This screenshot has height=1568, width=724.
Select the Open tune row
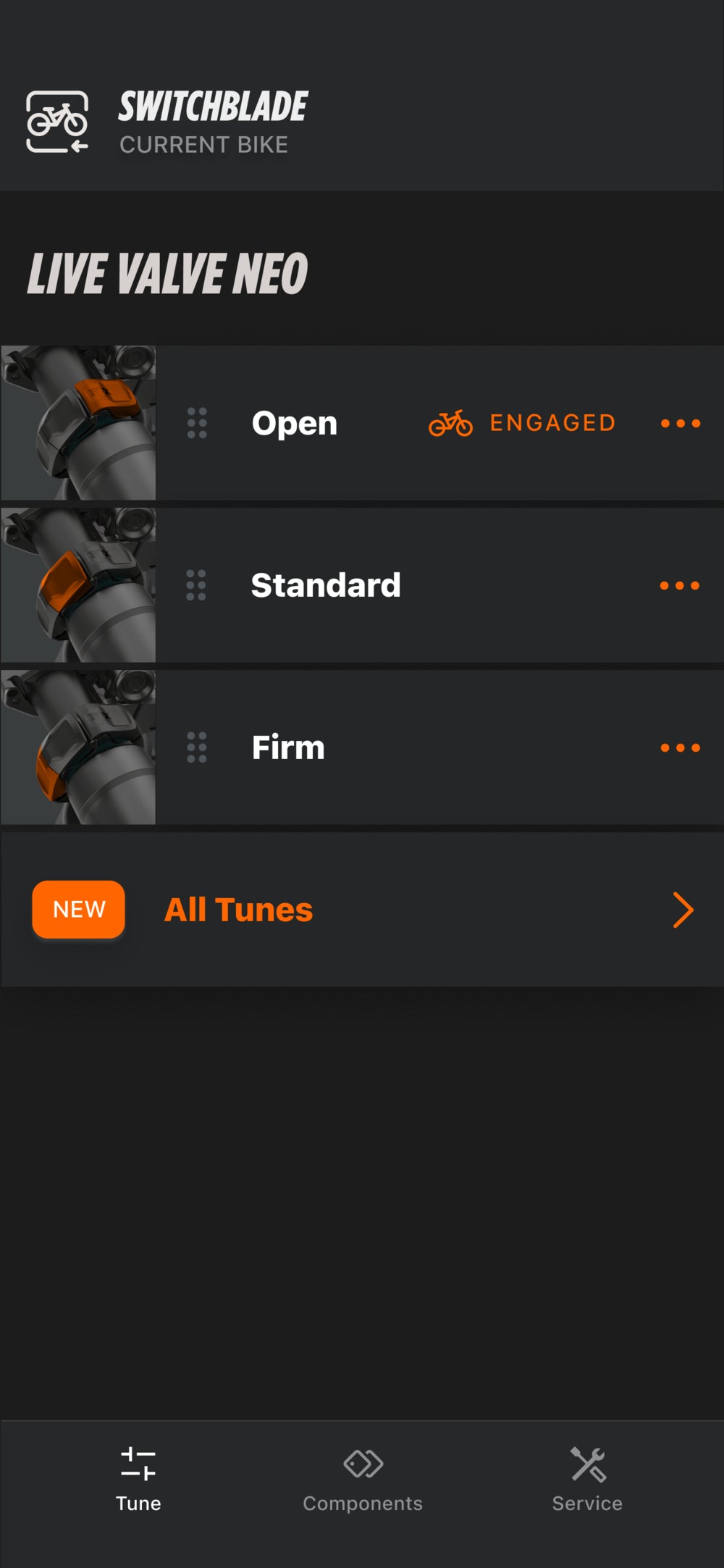tap(295, 424)
